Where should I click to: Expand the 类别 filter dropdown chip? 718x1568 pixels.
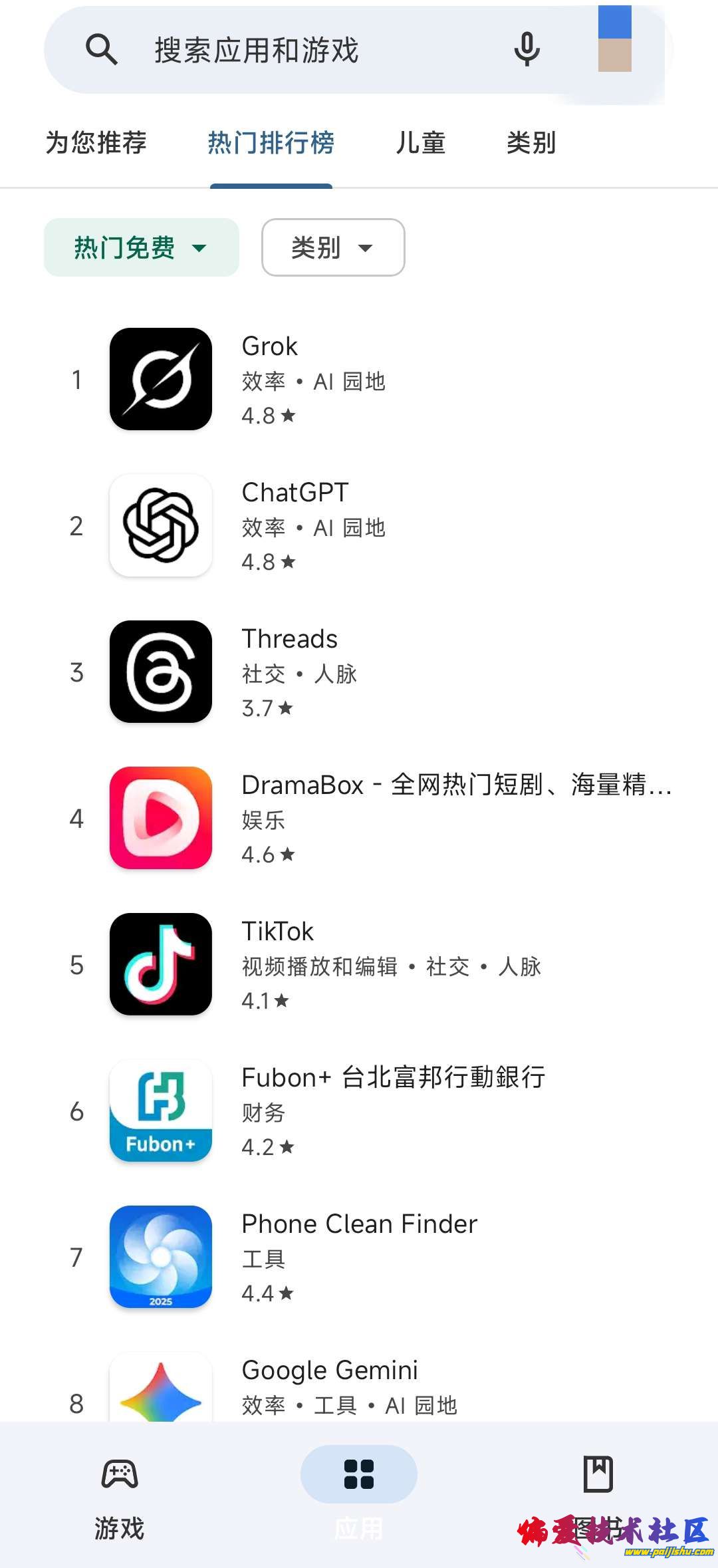(x=333, y=247)
